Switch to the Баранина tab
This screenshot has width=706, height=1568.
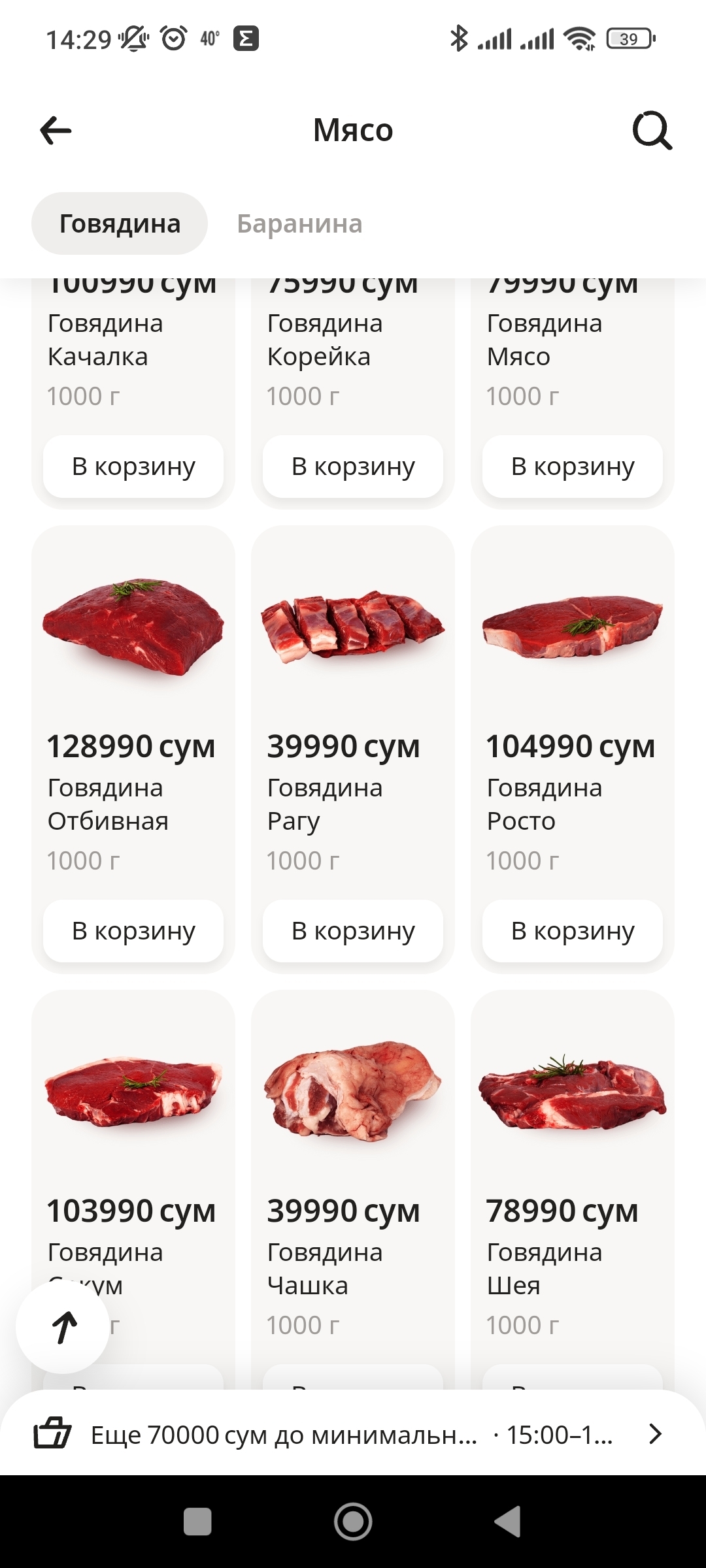[x=299, y=223]
